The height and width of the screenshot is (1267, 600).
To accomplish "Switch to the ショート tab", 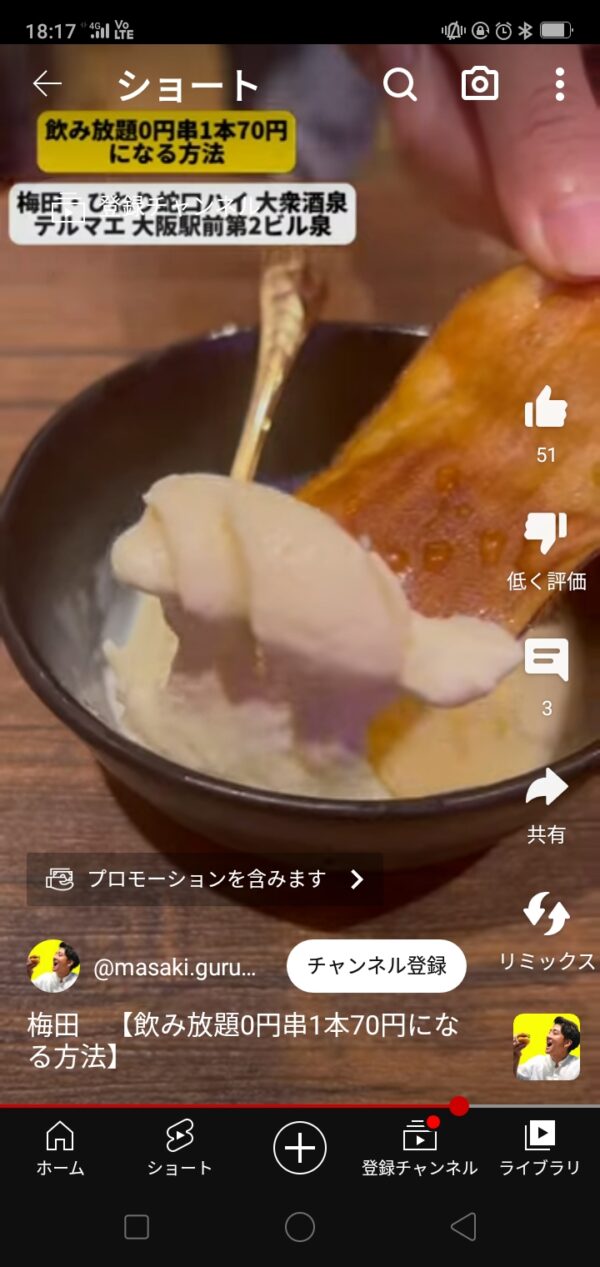I will 180,1149.
